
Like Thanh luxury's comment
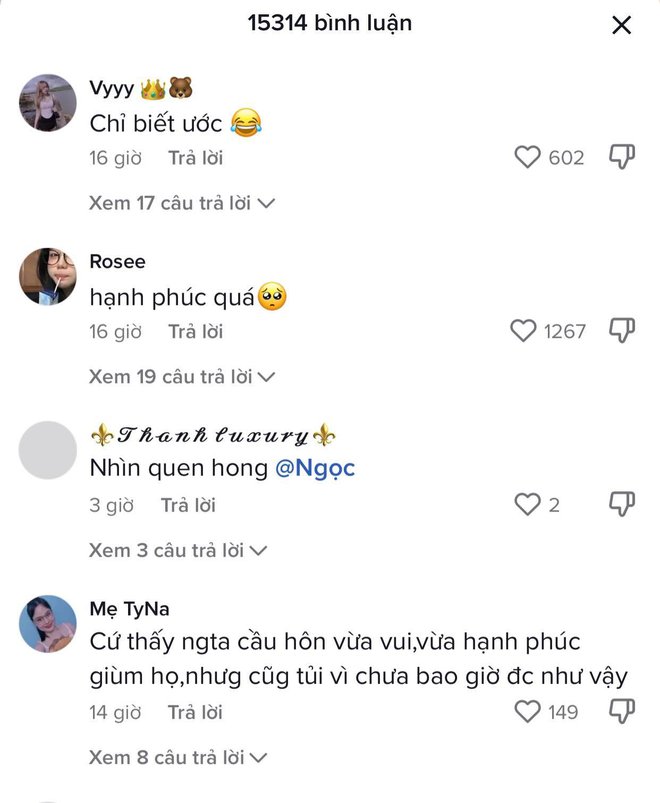(527, 505)
